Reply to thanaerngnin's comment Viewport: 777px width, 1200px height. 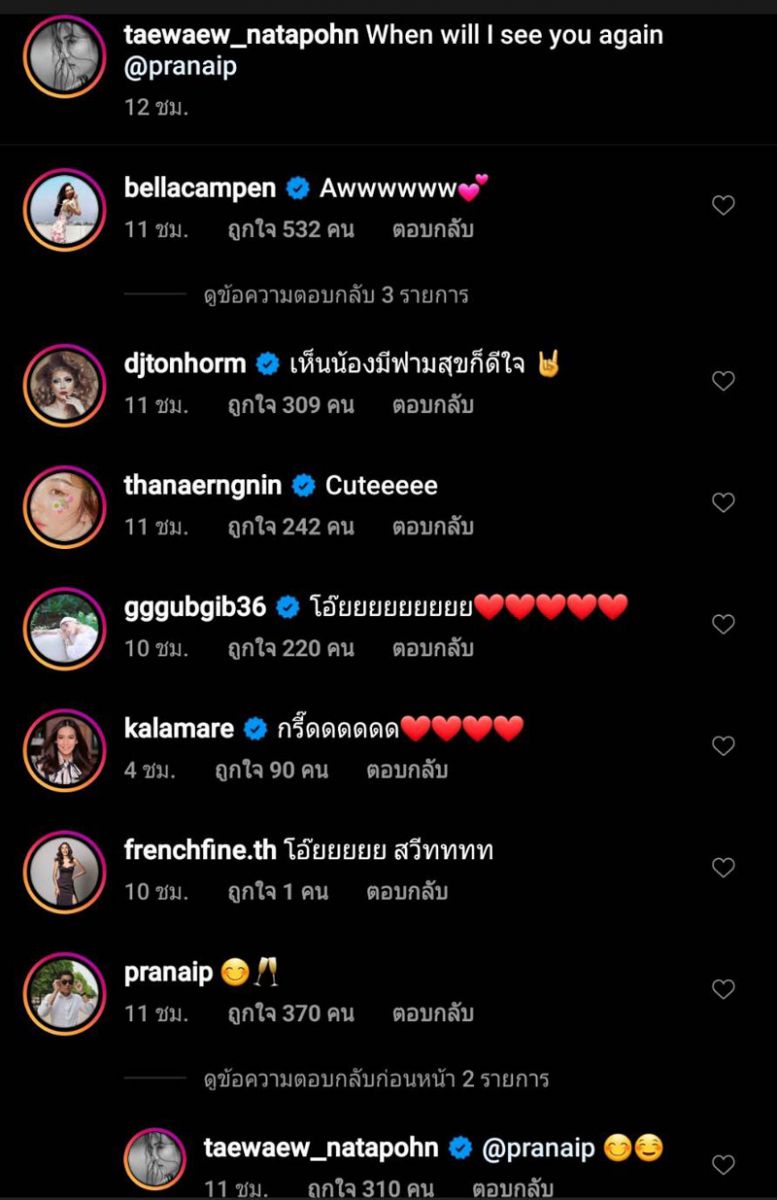click(432, 527)
